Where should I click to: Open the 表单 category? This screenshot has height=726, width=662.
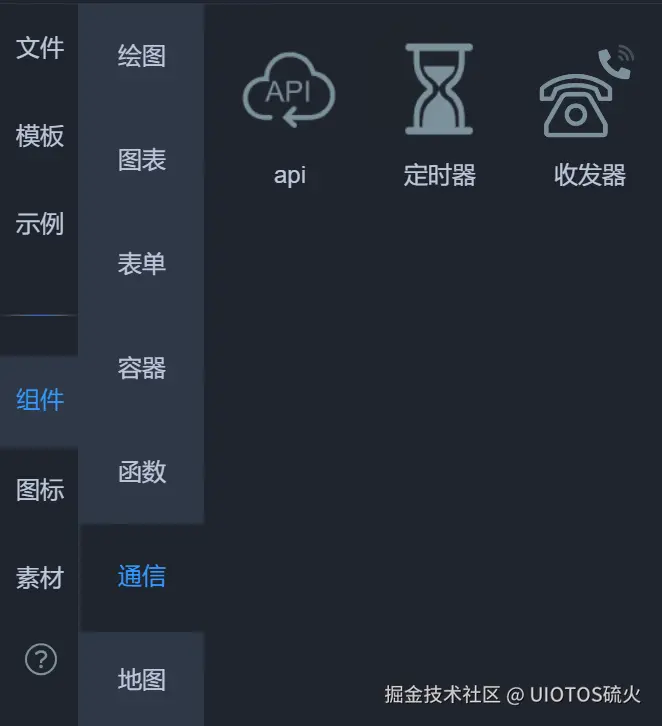pos(142,264)
